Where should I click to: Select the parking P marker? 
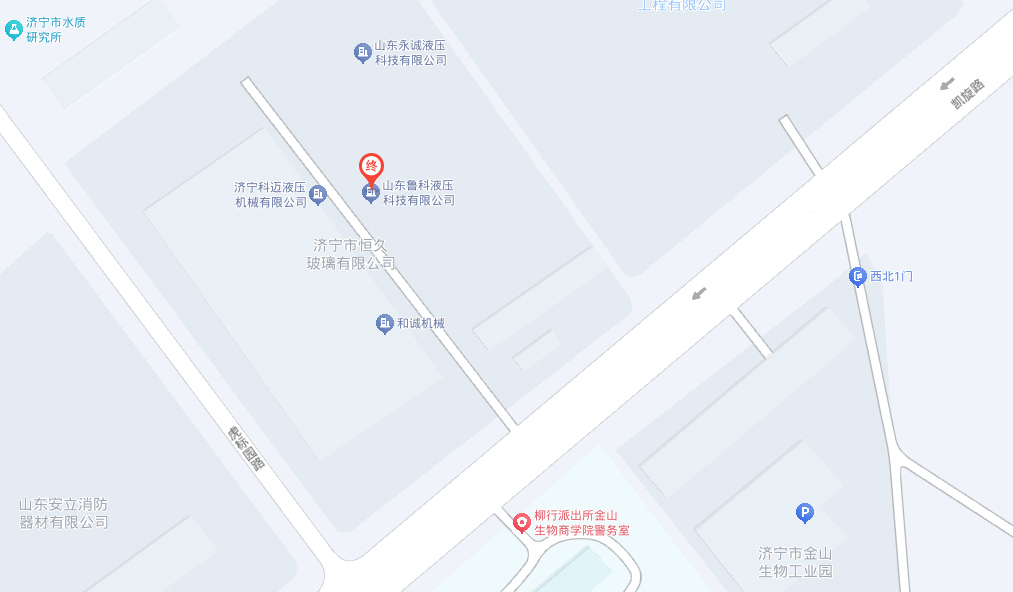(x=804, y=513)
